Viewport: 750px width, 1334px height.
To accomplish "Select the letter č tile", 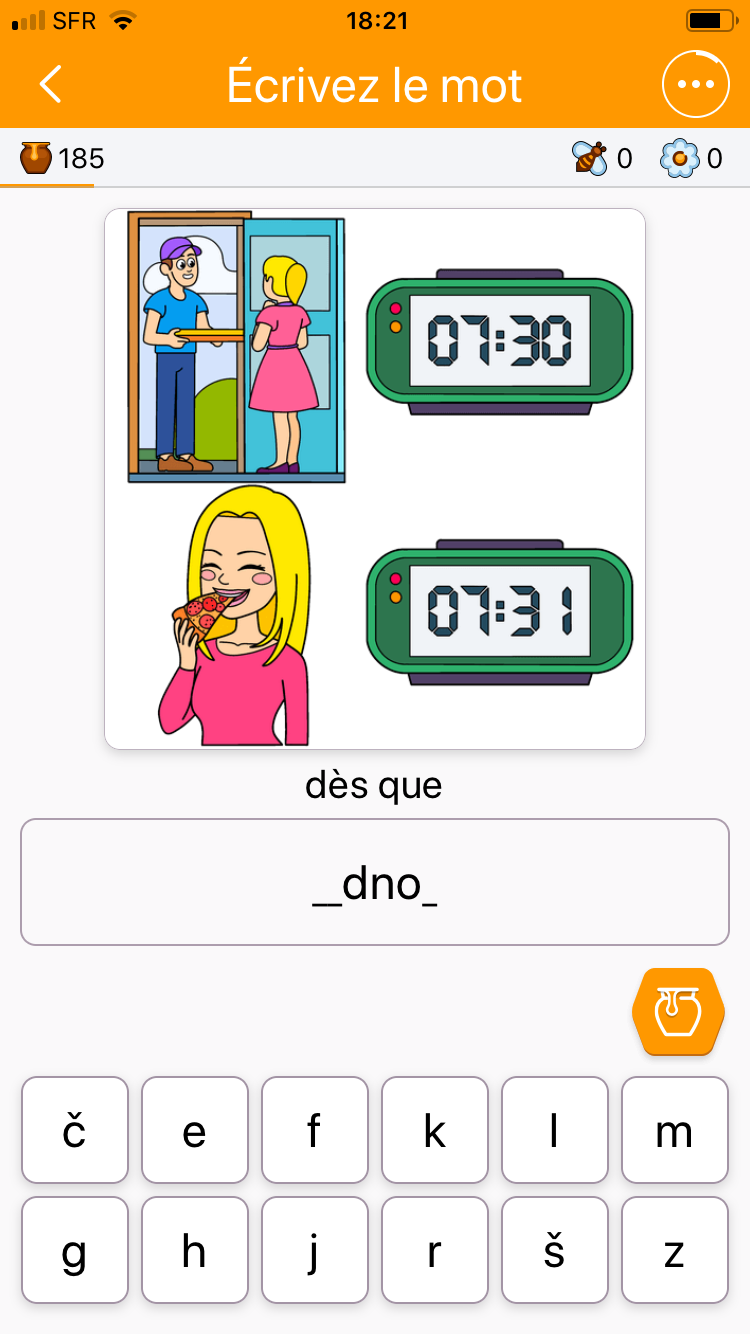I will point(75,1130).
